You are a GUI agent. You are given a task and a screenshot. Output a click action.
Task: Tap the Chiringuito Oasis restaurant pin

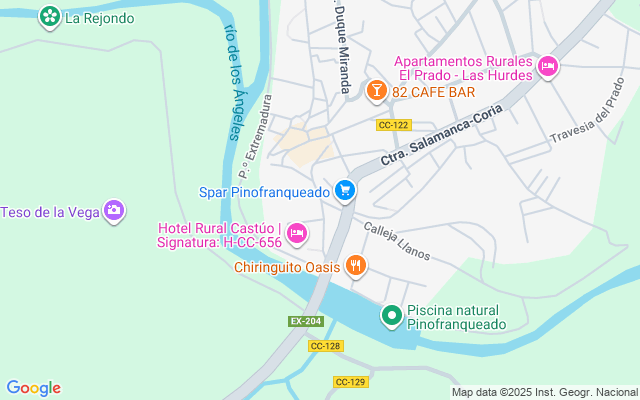(x=356, y=266)
